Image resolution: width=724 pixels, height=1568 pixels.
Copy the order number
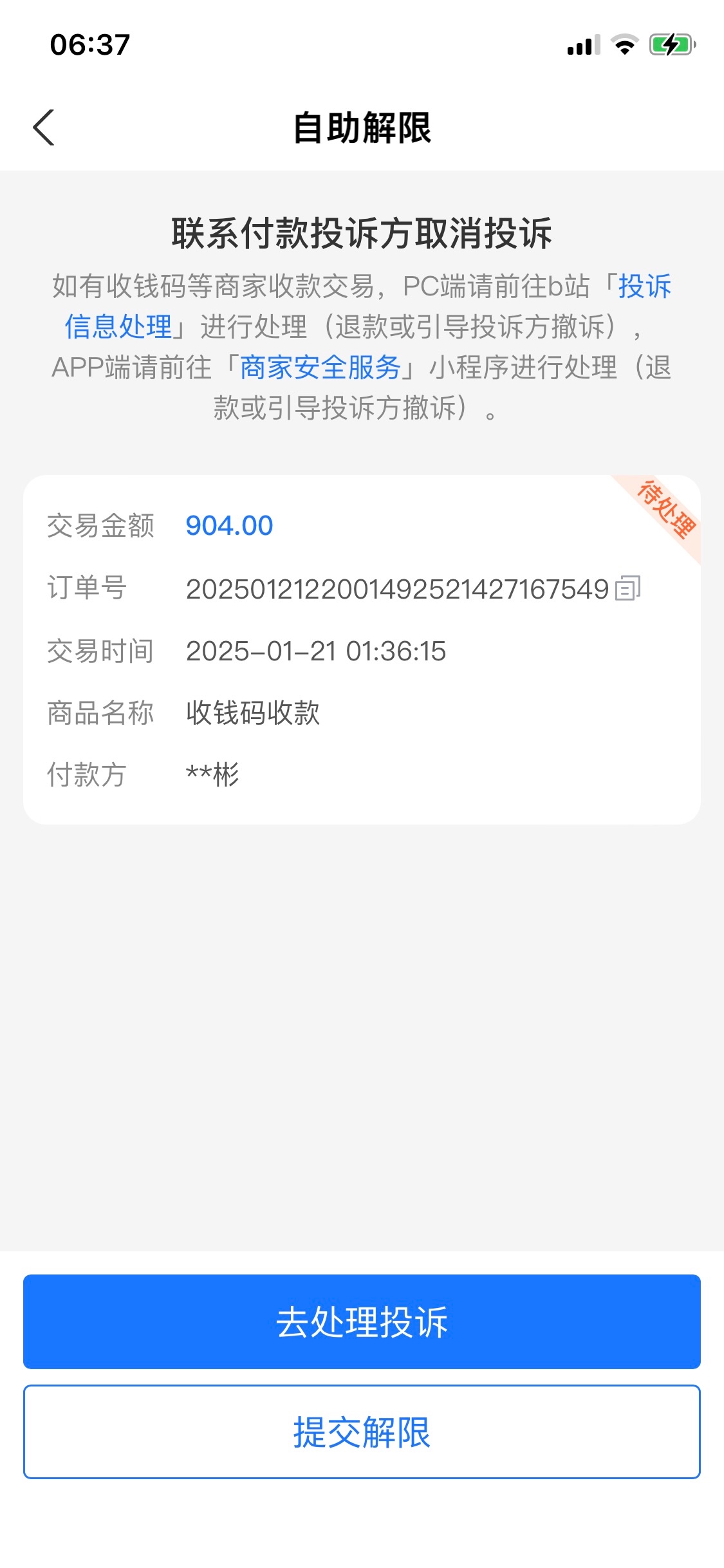[x=627, y=588]
